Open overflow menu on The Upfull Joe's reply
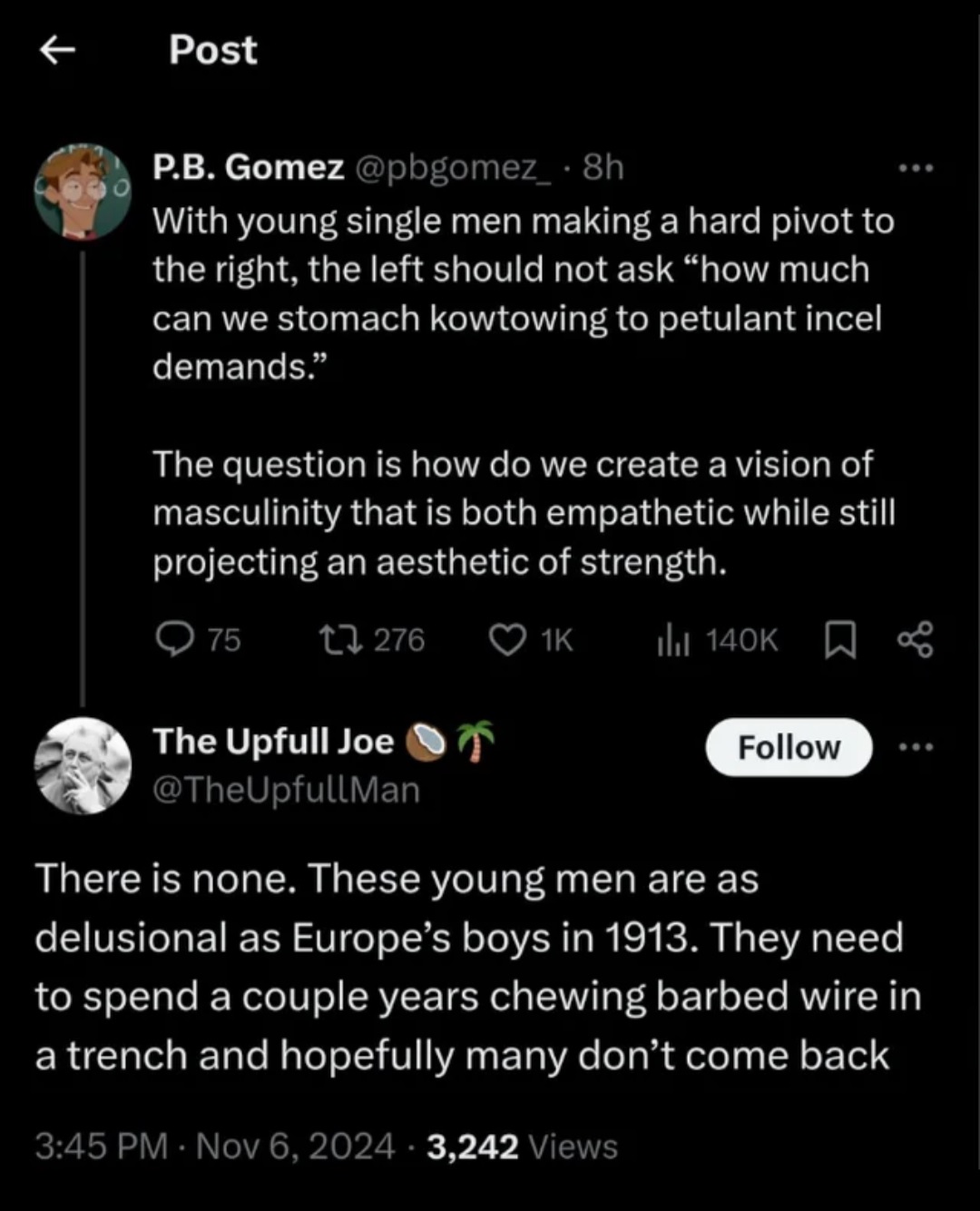This screenshot has width=980, height=1211. (x=916, y=747)
